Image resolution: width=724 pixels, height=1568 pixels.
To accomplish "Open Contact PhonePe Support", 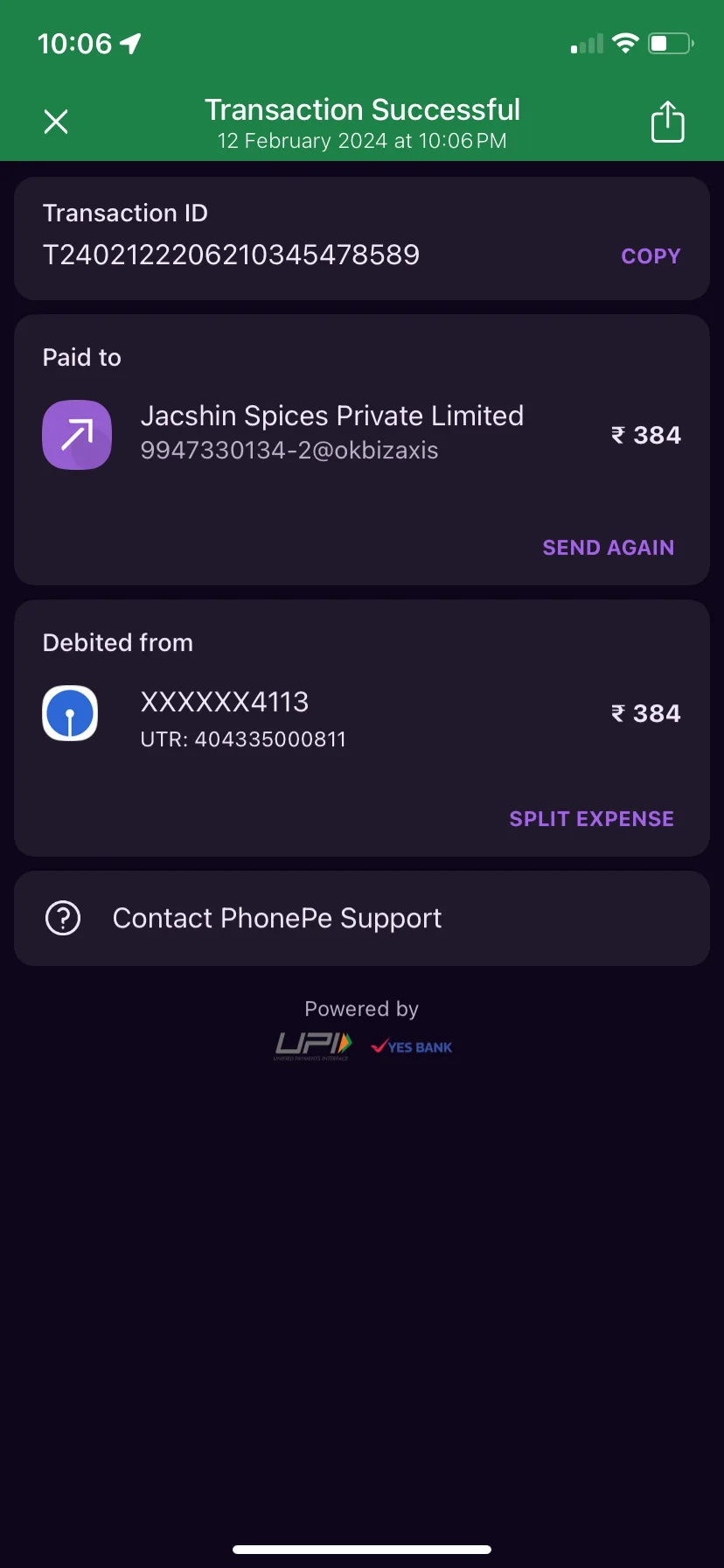I will (362, 918).
